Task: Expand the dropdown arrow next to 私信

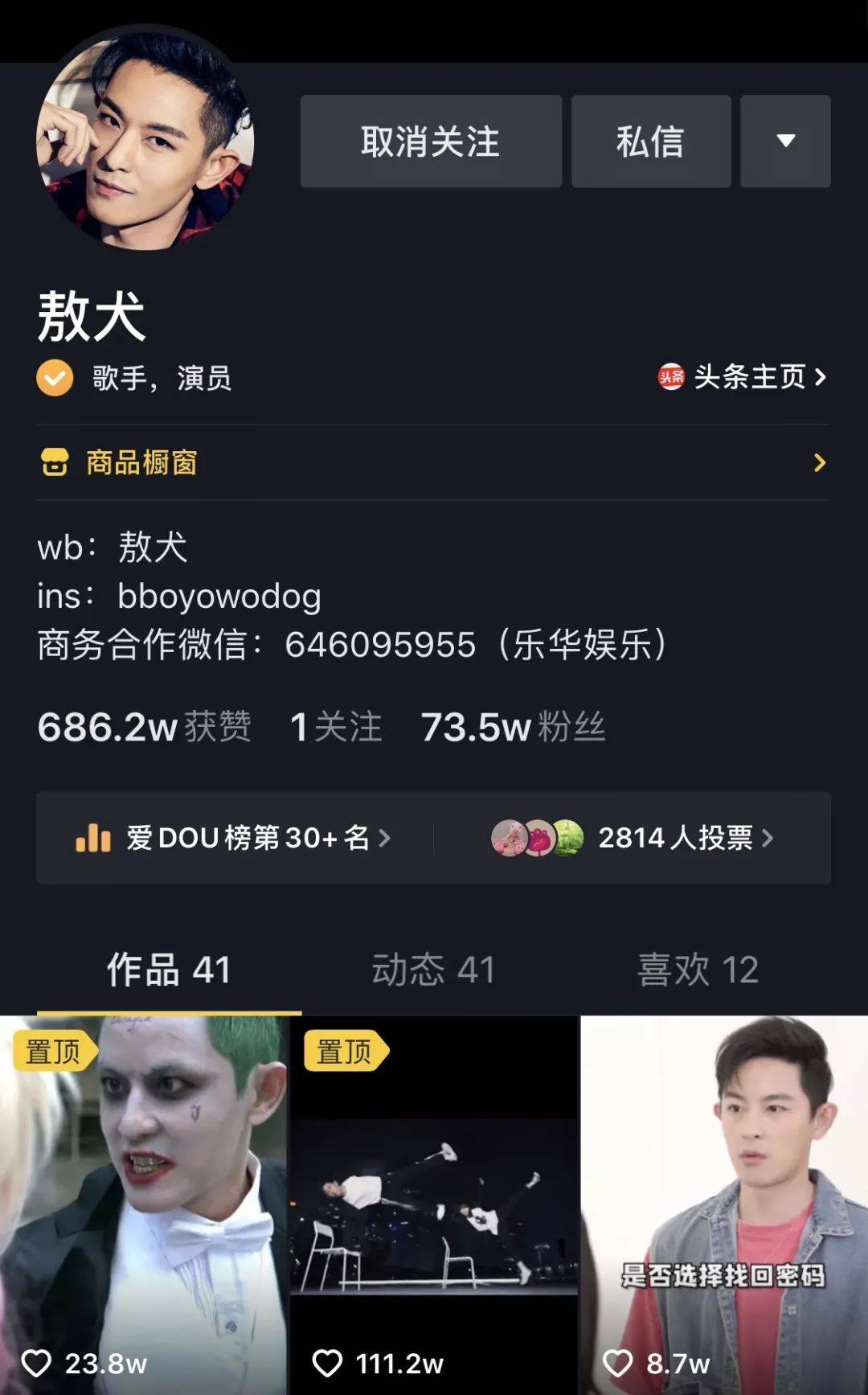Action: click(785, 142)
